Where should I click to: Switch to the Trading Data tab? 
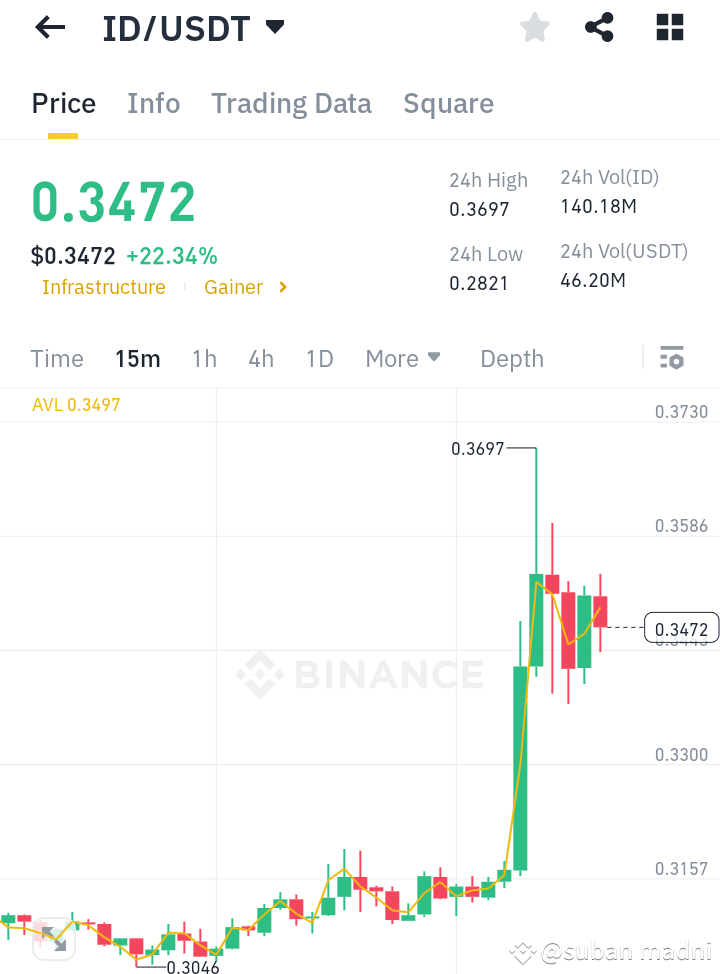click(x=291, y=103)
